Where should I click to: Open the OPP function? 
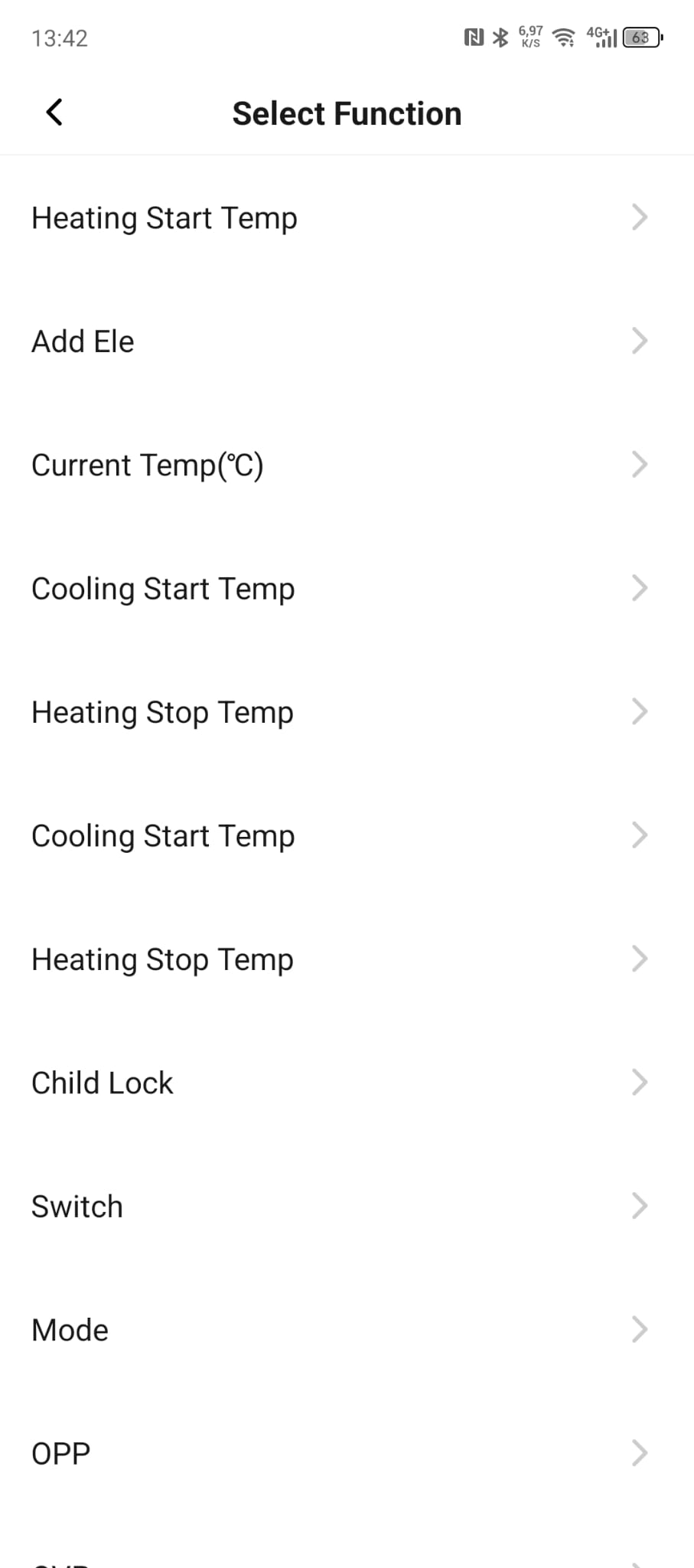347,1453
